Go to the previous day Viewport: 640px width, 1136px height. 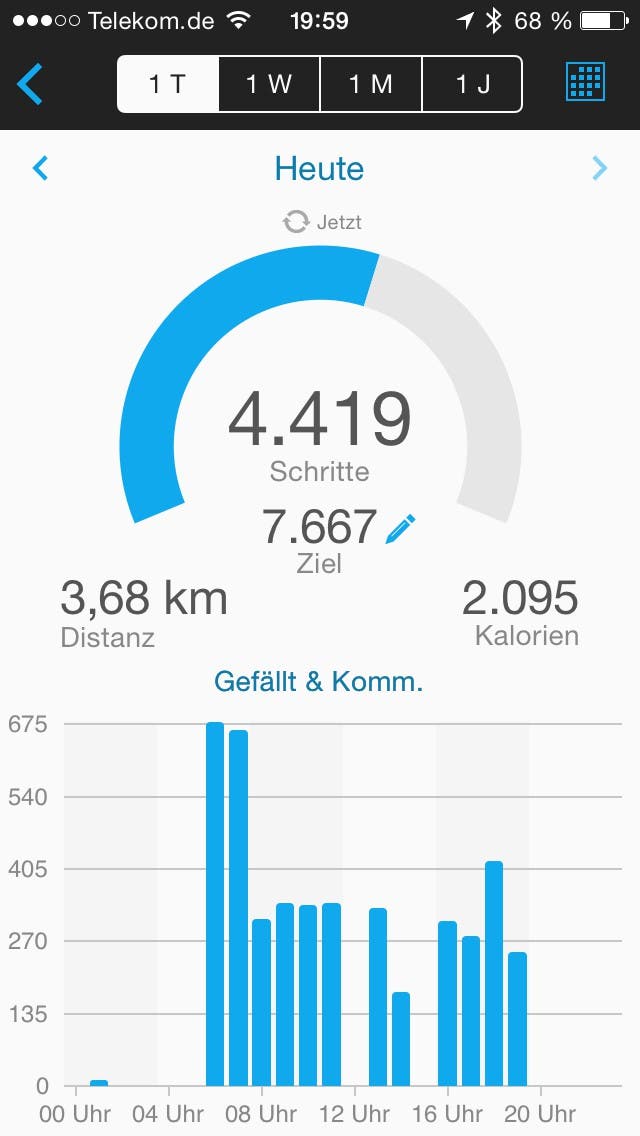tap(41, 168)
